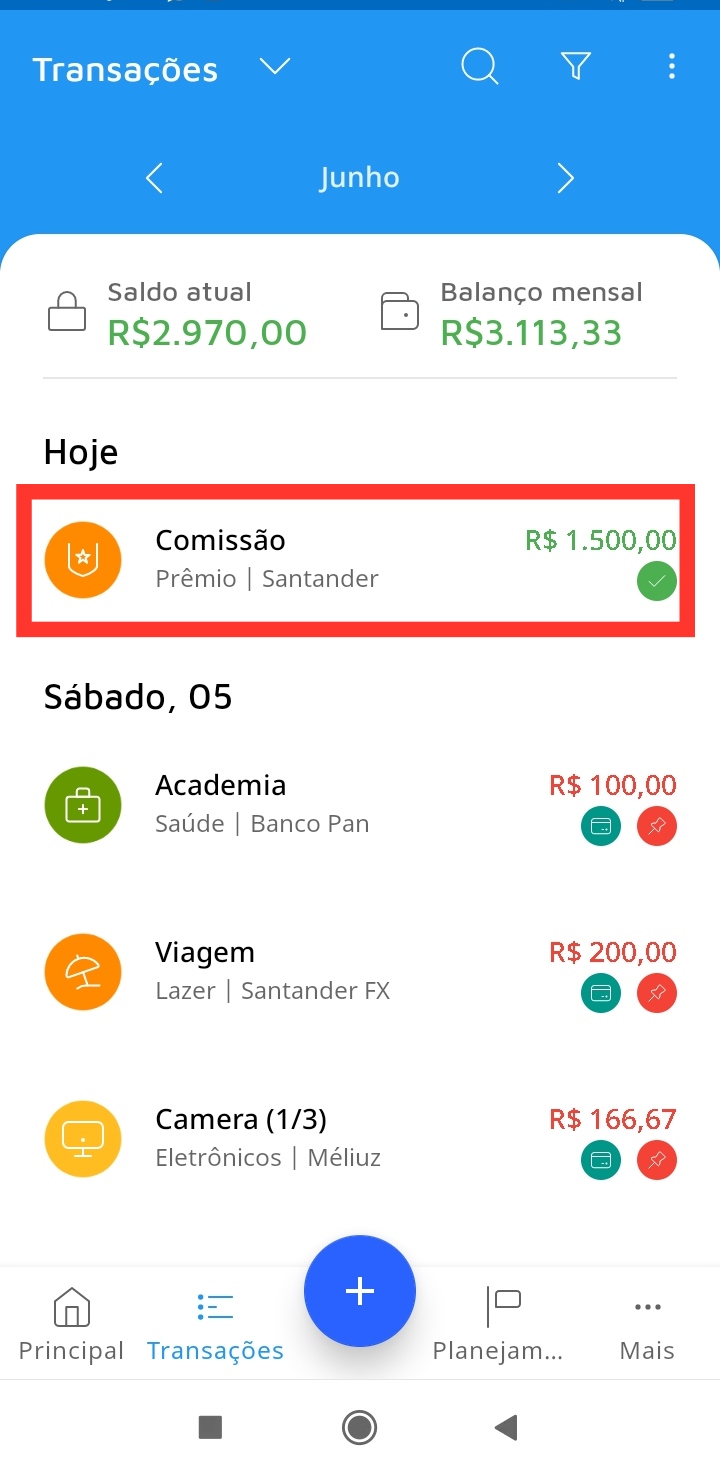Tap the card icon on Viagem
Screen dimensions: 720x1475
coord(601,994)
